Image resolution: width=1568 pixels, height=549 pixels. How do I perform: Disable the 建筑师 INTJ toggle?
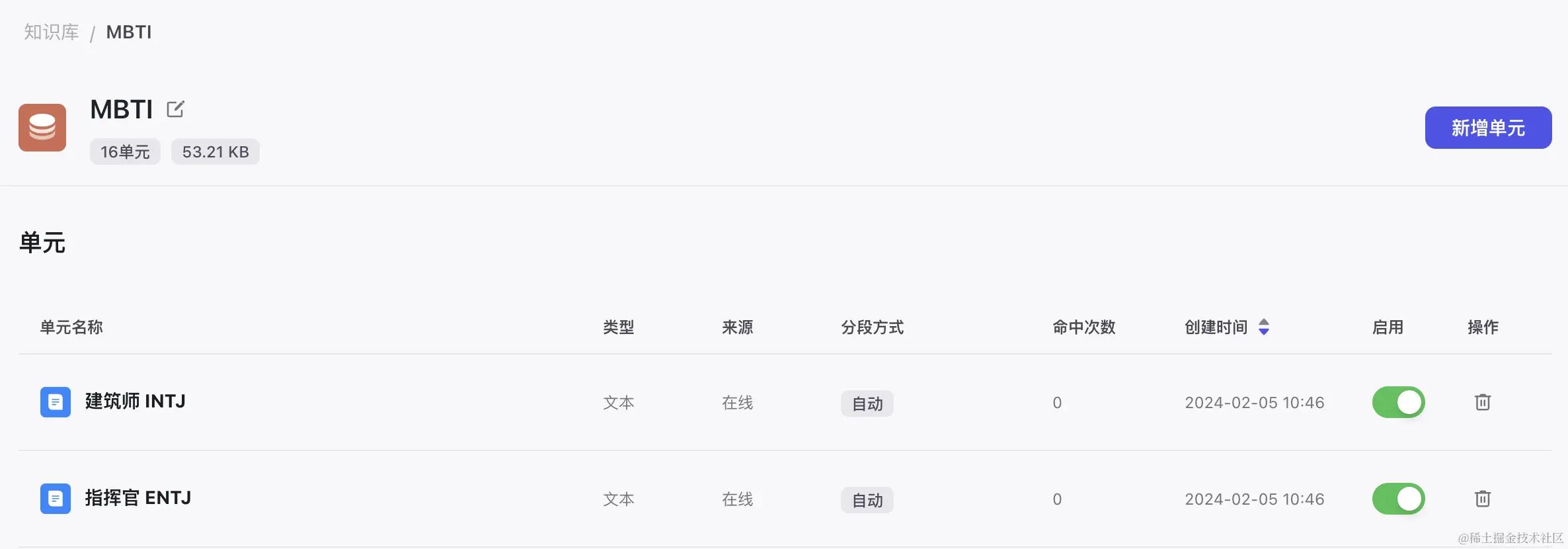coord(1398,402)
